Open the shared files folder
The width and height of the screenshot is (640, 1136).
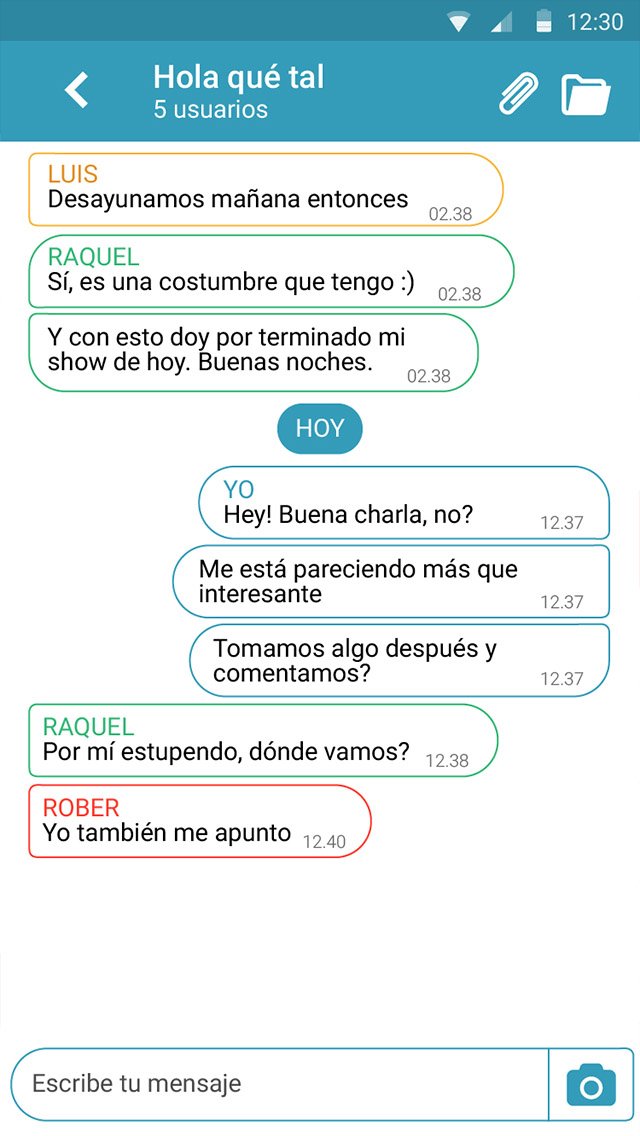586,94
